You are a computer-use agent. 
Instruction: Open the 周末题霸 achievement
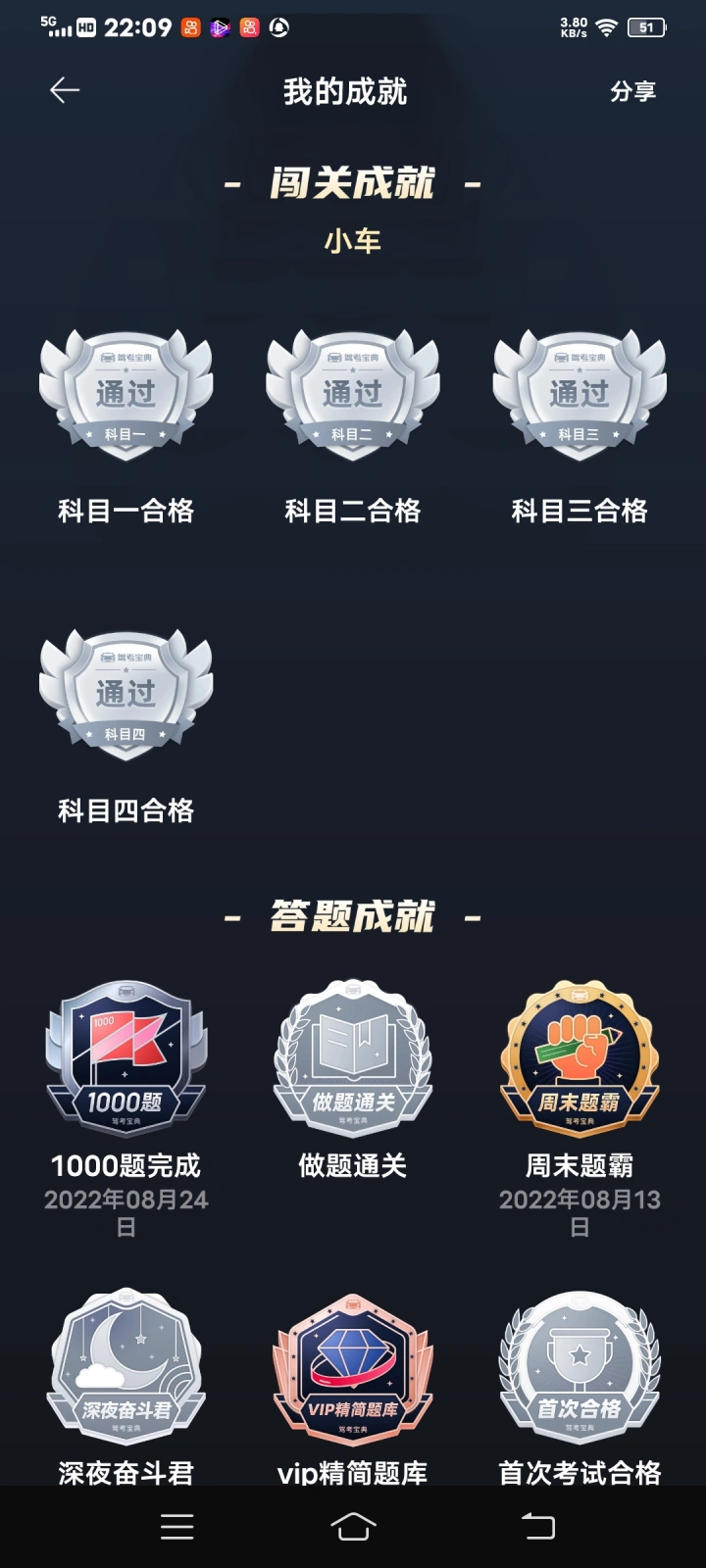(x=579, y=1060)
